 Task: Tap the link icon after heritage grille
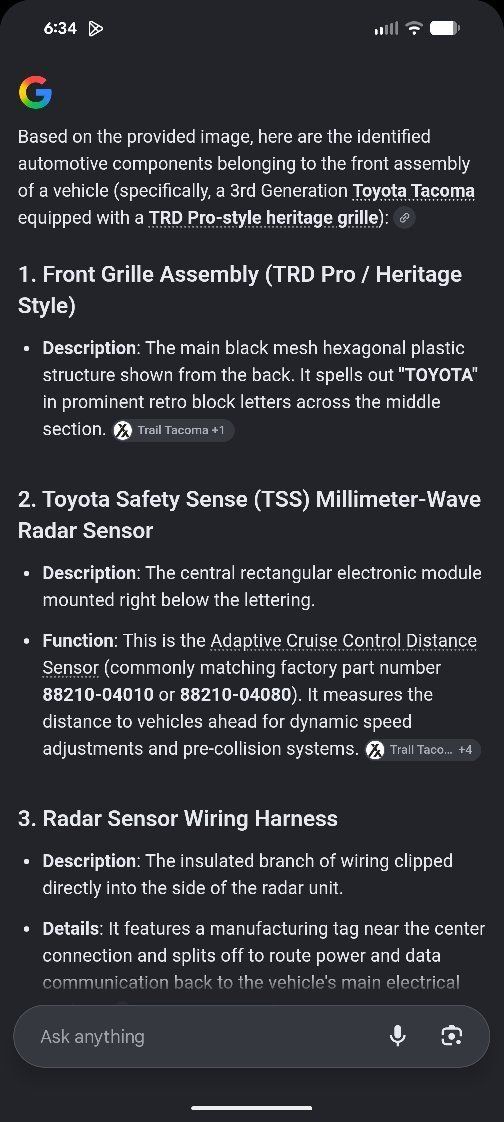[404, 218]
